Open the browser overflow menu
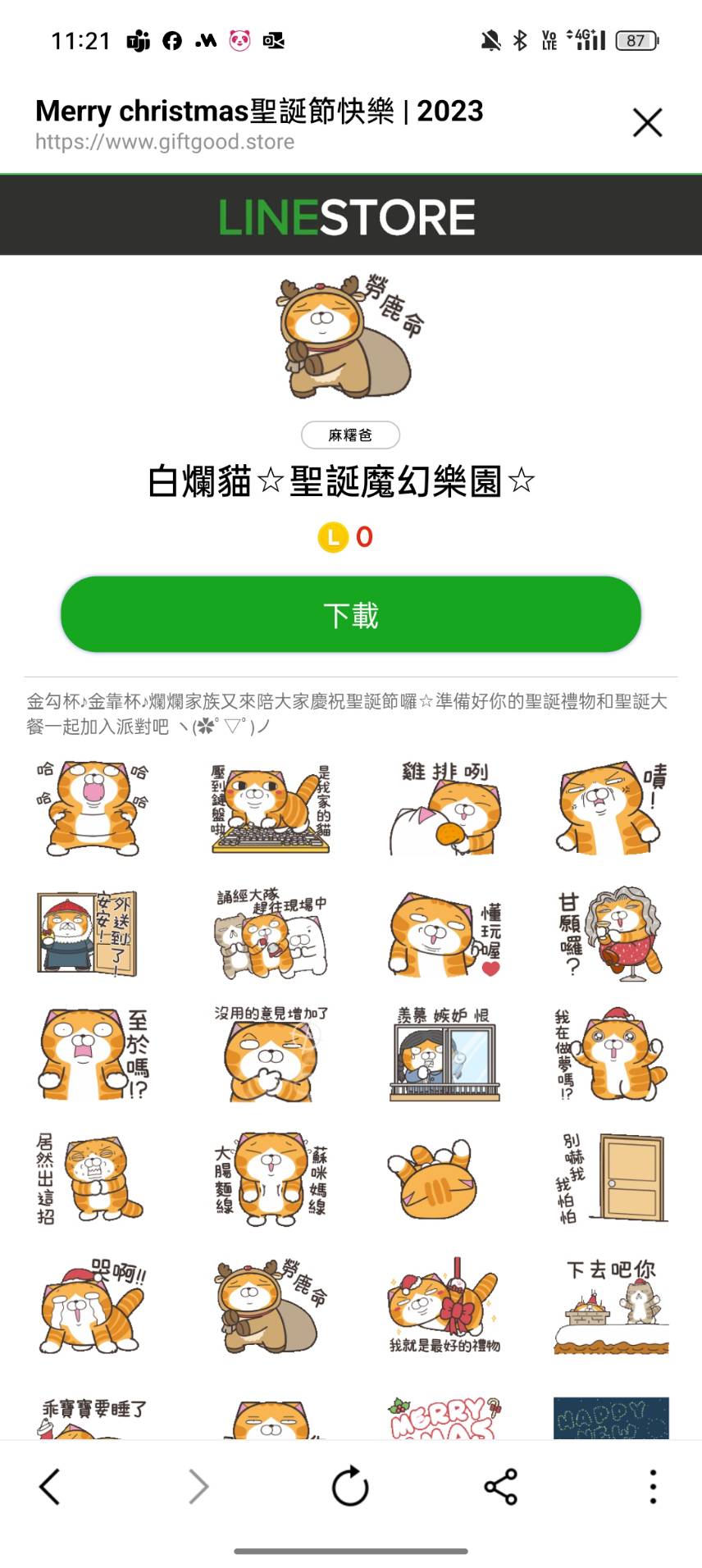The image size is (702, 1568). pos(653,1486)
